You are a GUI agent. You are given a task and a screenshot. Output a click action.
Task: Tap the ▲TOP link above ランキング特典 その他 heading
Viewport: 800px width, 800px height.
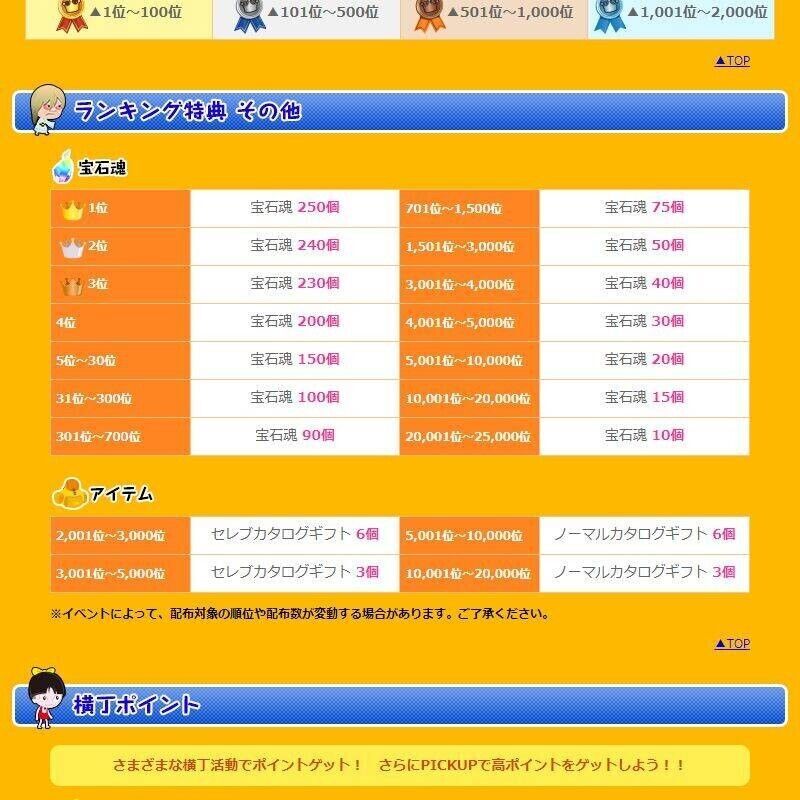[732, 61]
